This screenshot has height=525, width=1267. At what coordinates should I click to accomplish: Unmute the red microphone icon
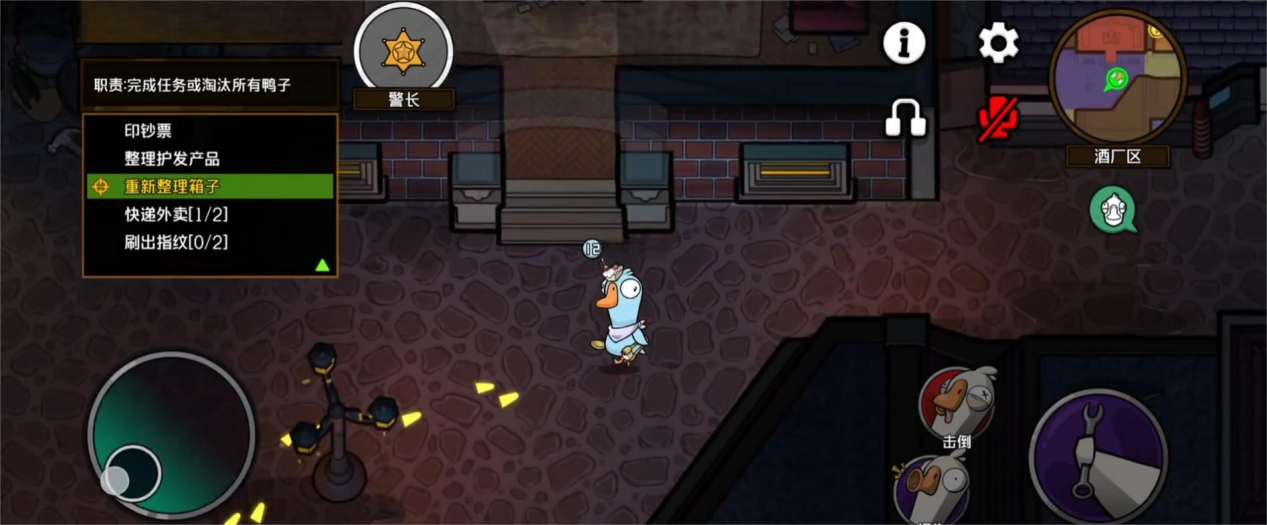[998, 118]
